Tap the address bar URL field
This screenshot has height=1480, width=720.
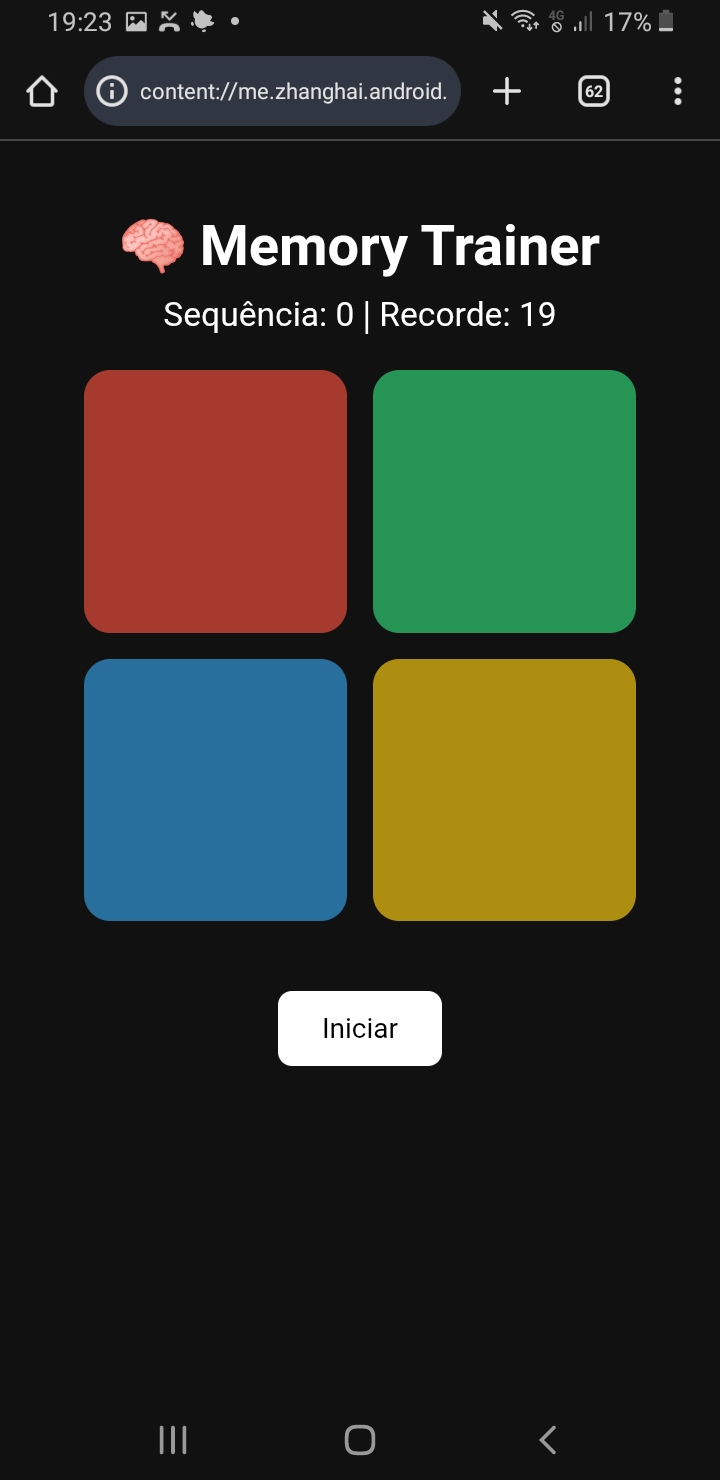click(292, 92)
